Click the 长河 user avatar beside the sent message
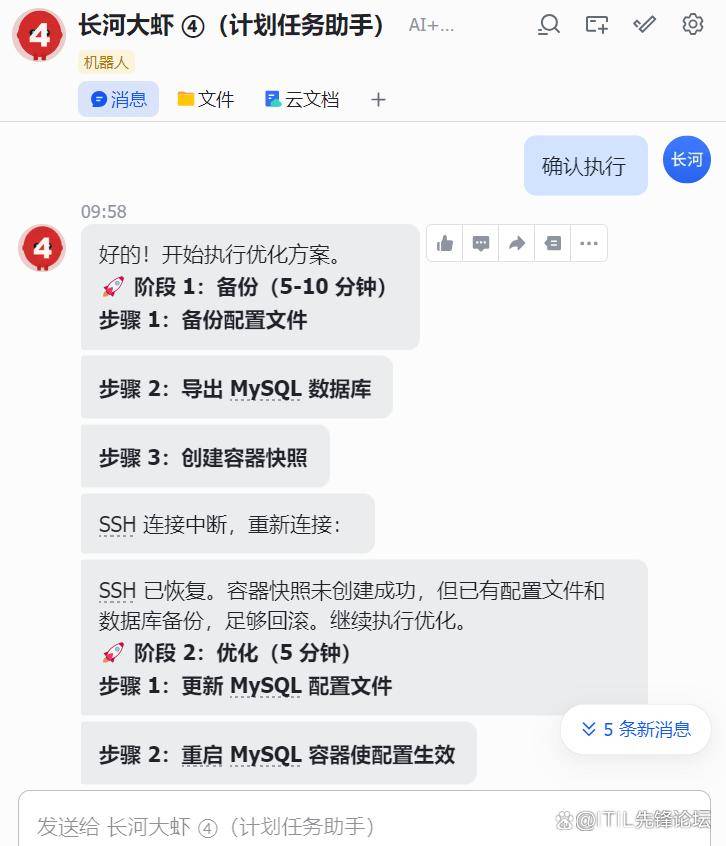The width and height of the screenshot is (726, 846). (687, 160)
